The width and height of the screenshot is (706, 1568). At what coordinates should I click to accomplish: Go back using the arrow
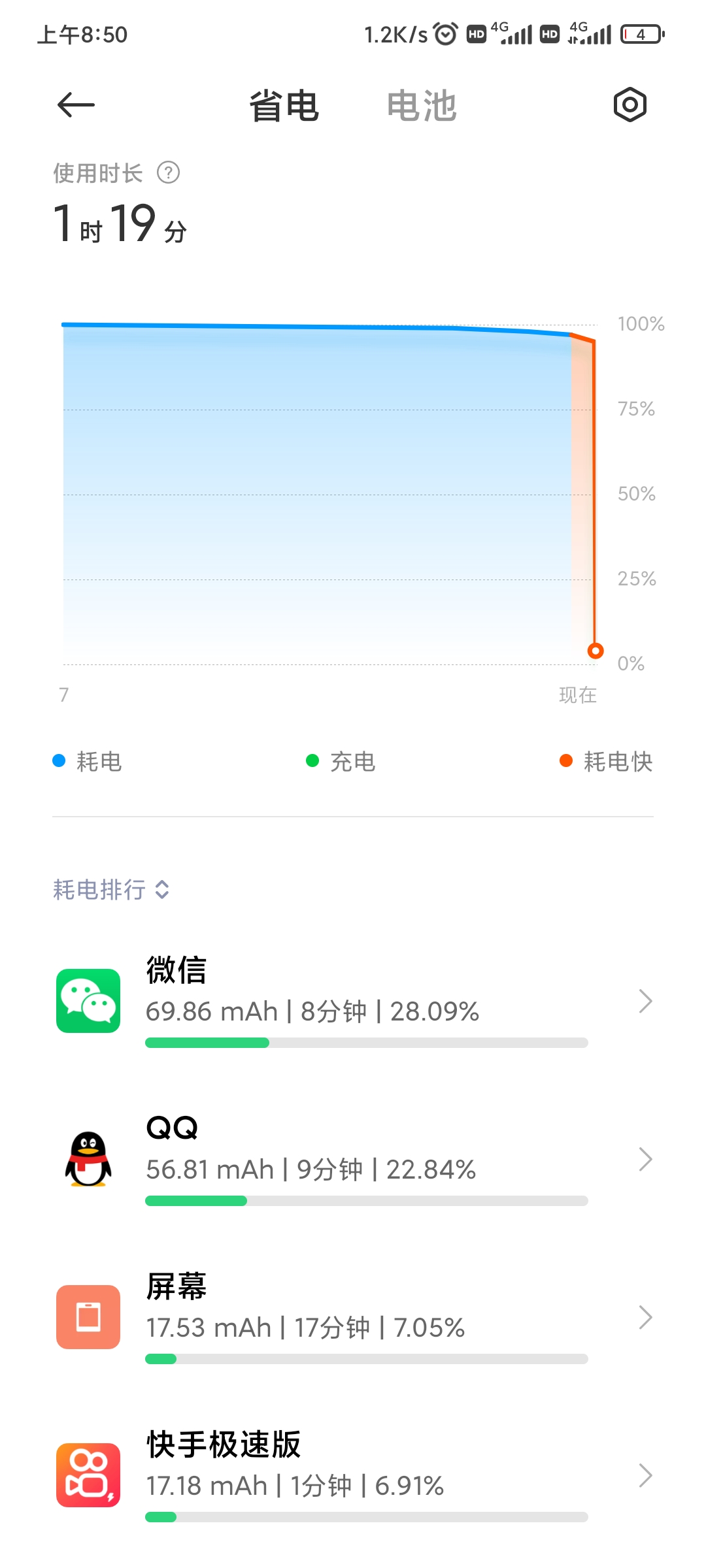point(76,105)
